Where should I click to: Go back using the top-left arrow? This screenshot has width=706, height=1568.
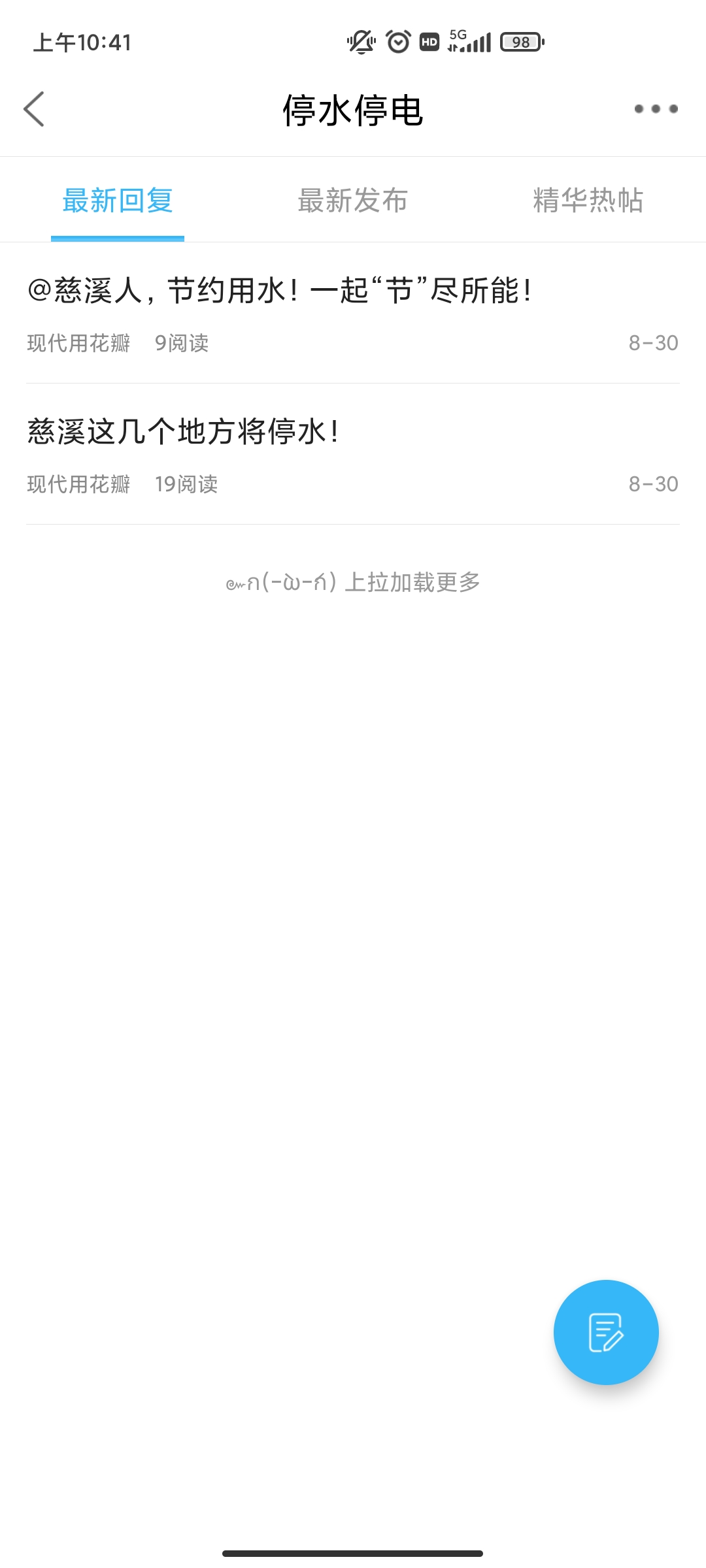pos(34,109)
